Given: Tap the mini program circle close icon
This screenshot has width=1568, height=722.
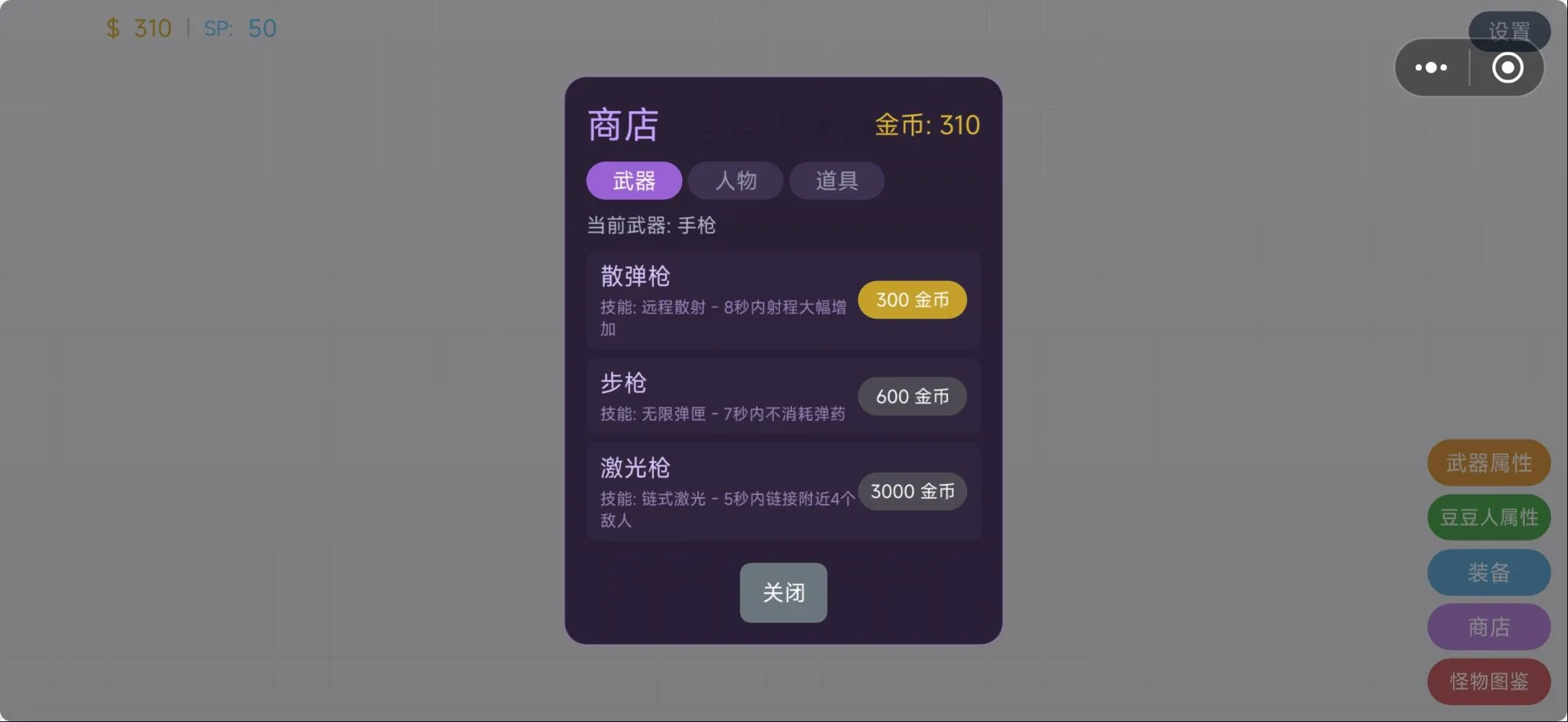Looking at the screenshot, I should click(1508, 67).
